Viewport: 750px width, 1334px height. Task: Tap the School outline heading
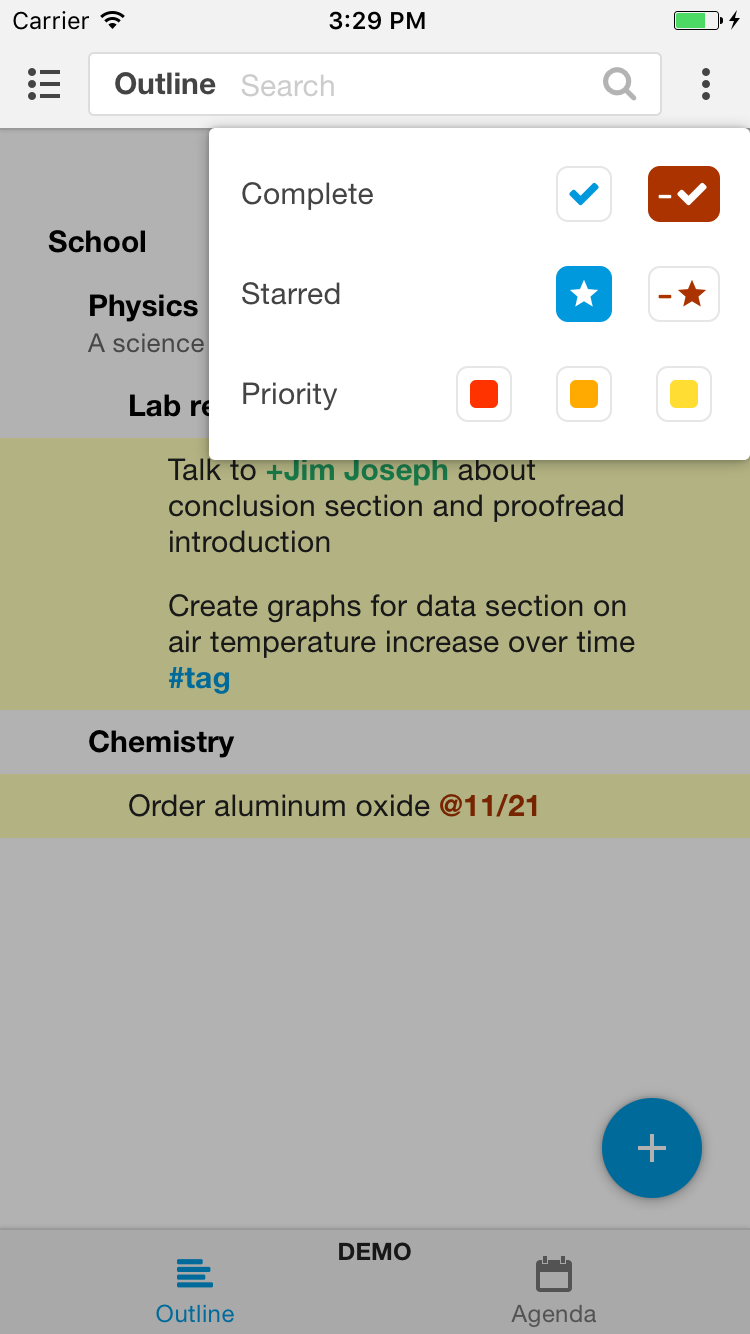pyautogui.click(x=97, y=242)
